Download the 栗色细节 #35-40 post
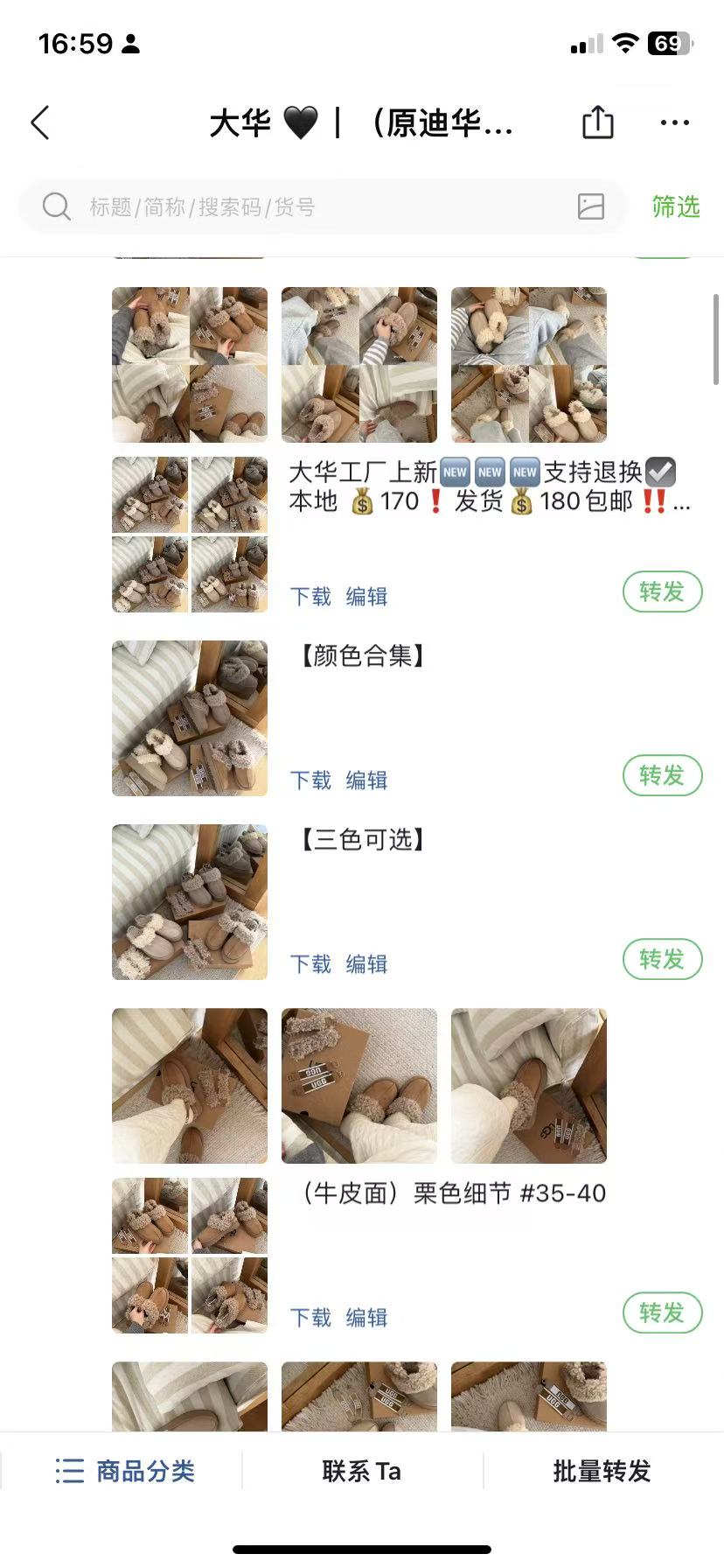The height and width of the screenshot is (1568, 724). (x=310, y=1318)
